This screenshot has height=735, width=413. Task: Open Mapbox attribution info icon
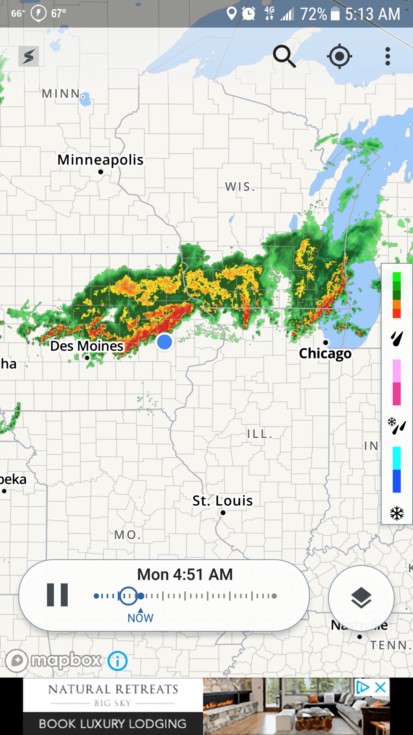tap(117, 661)
